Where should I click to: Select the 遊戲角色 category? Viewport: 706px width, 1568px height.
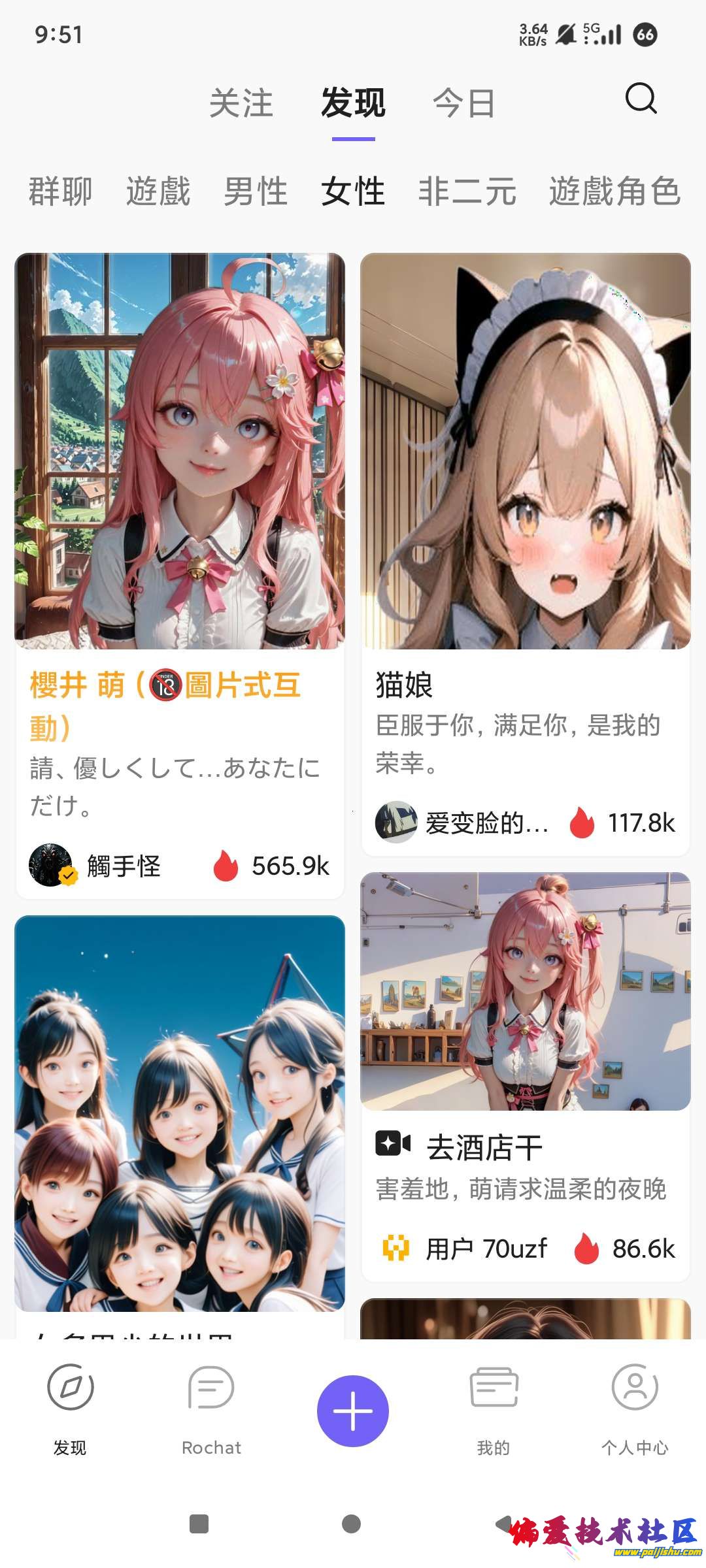pos(614,191)
